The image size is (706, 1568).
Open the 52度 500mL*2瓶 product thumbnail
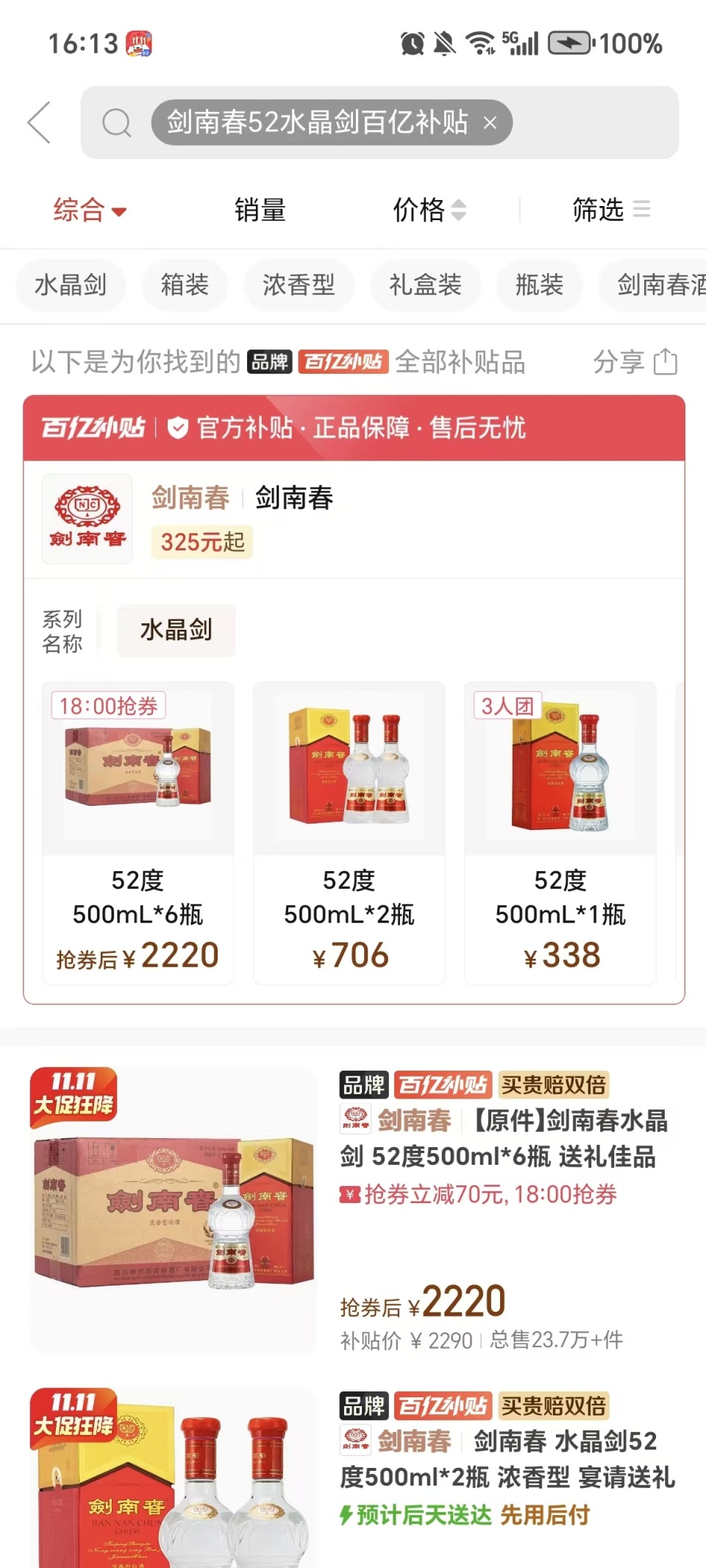[349, 769]
